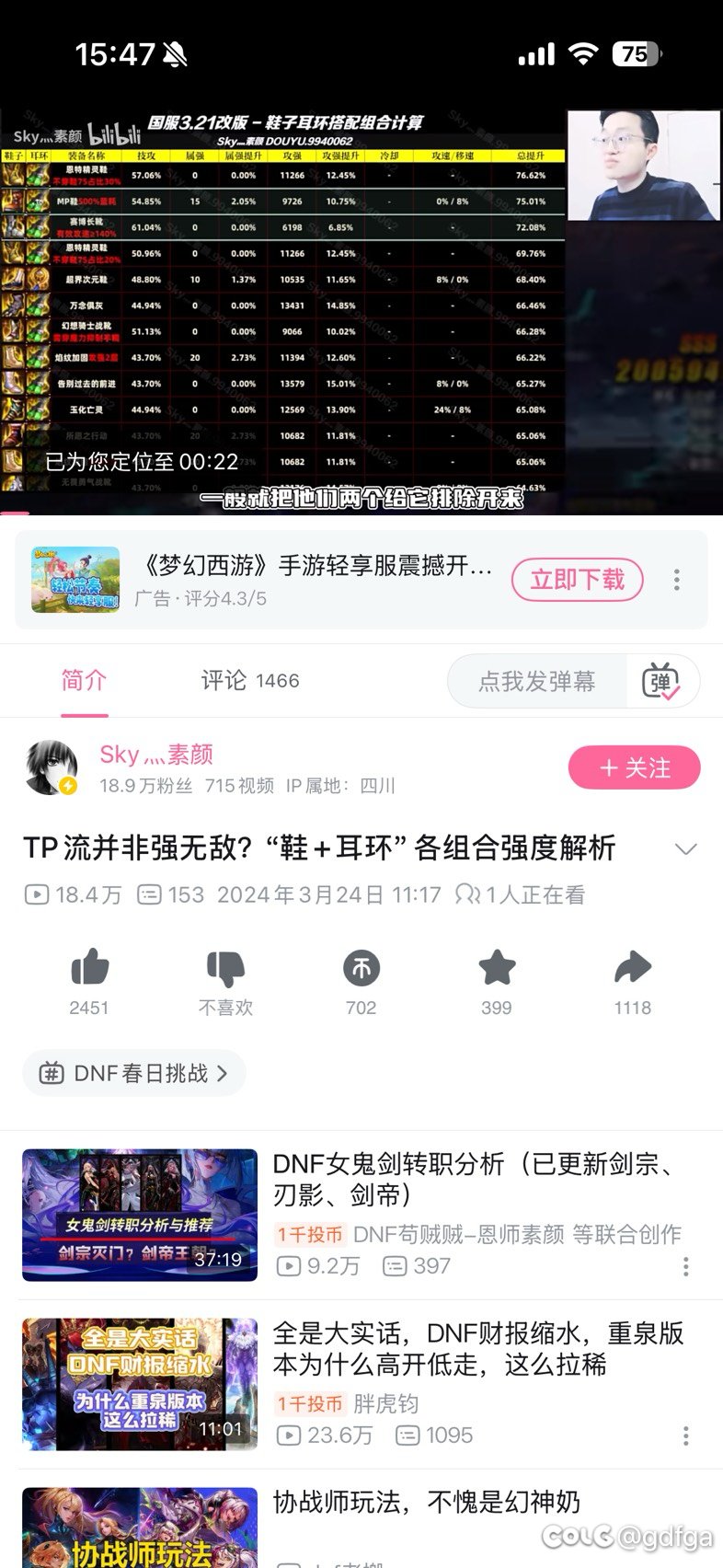The image size is (723, 1568).
Task: Open the ad's three-dot options menu
Action: [677, 580]
